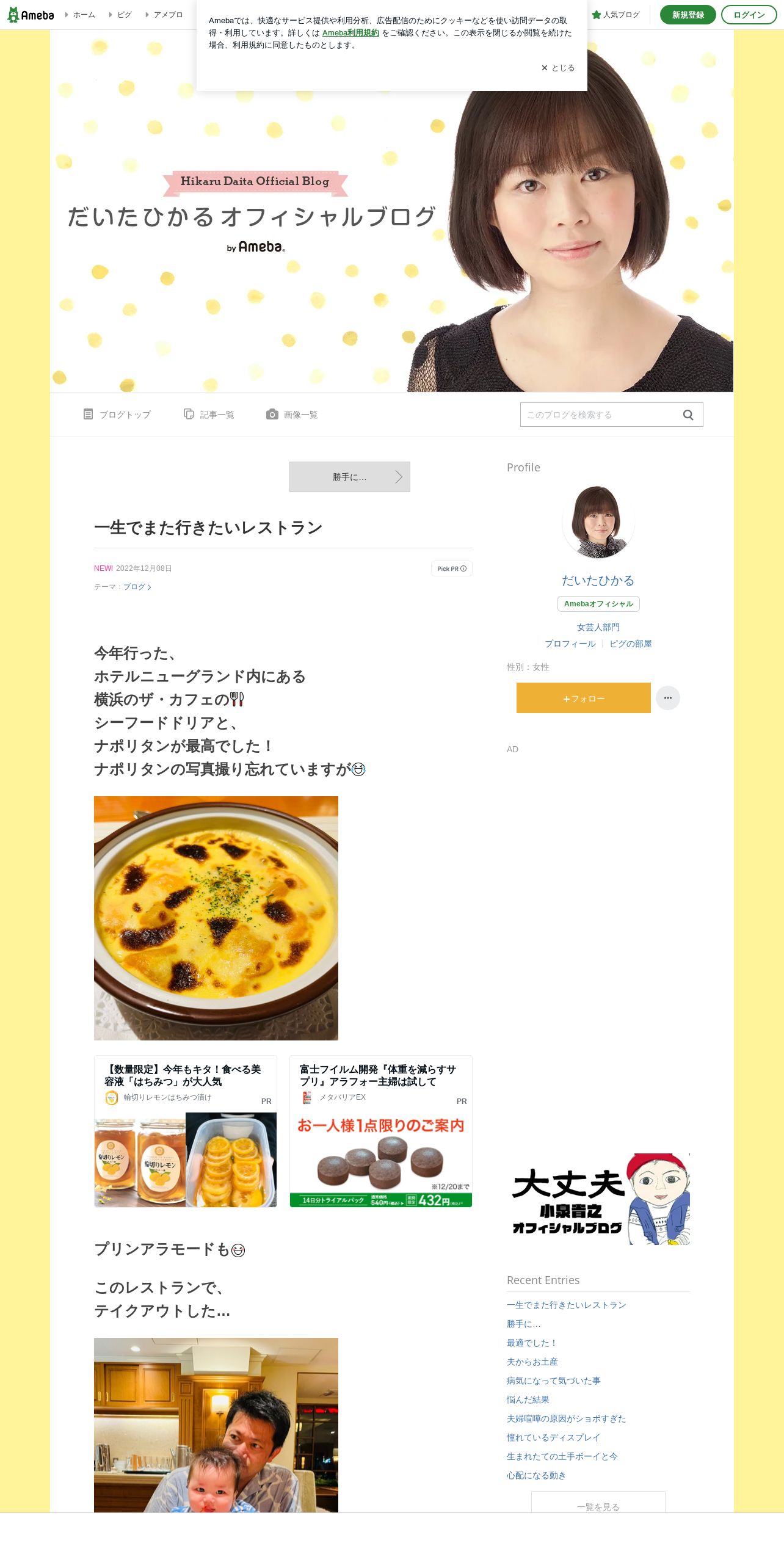Open the ピグの部屋 link
784x1568 pixels.
coord(631,644)
